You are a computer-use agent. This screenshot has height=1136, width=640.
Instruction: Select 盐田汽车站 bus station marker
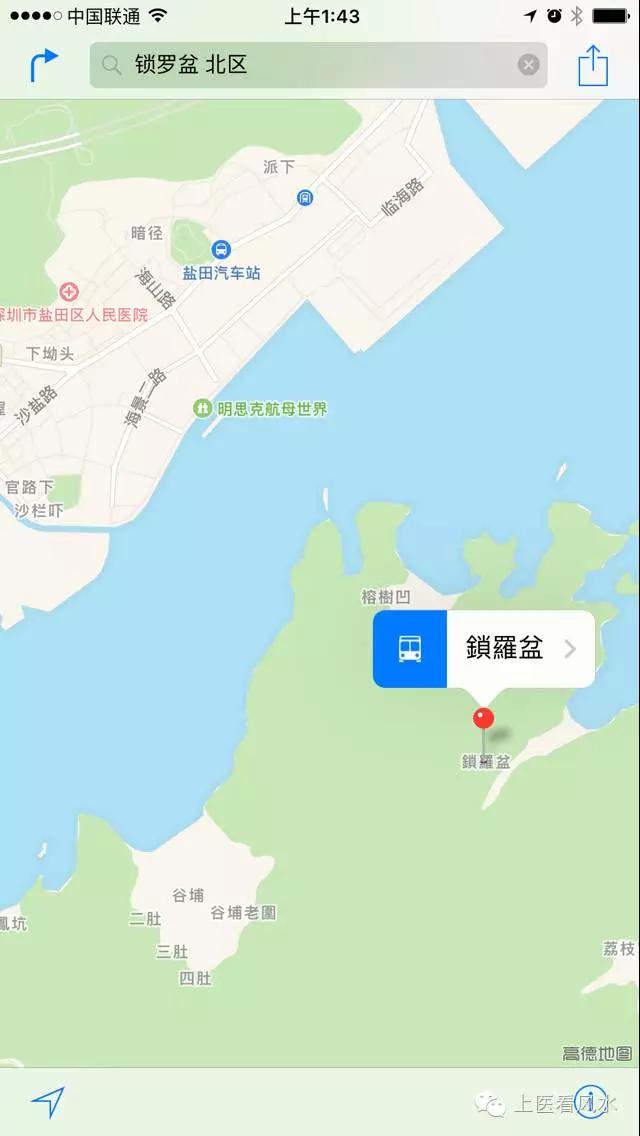(x=220, y=250)
